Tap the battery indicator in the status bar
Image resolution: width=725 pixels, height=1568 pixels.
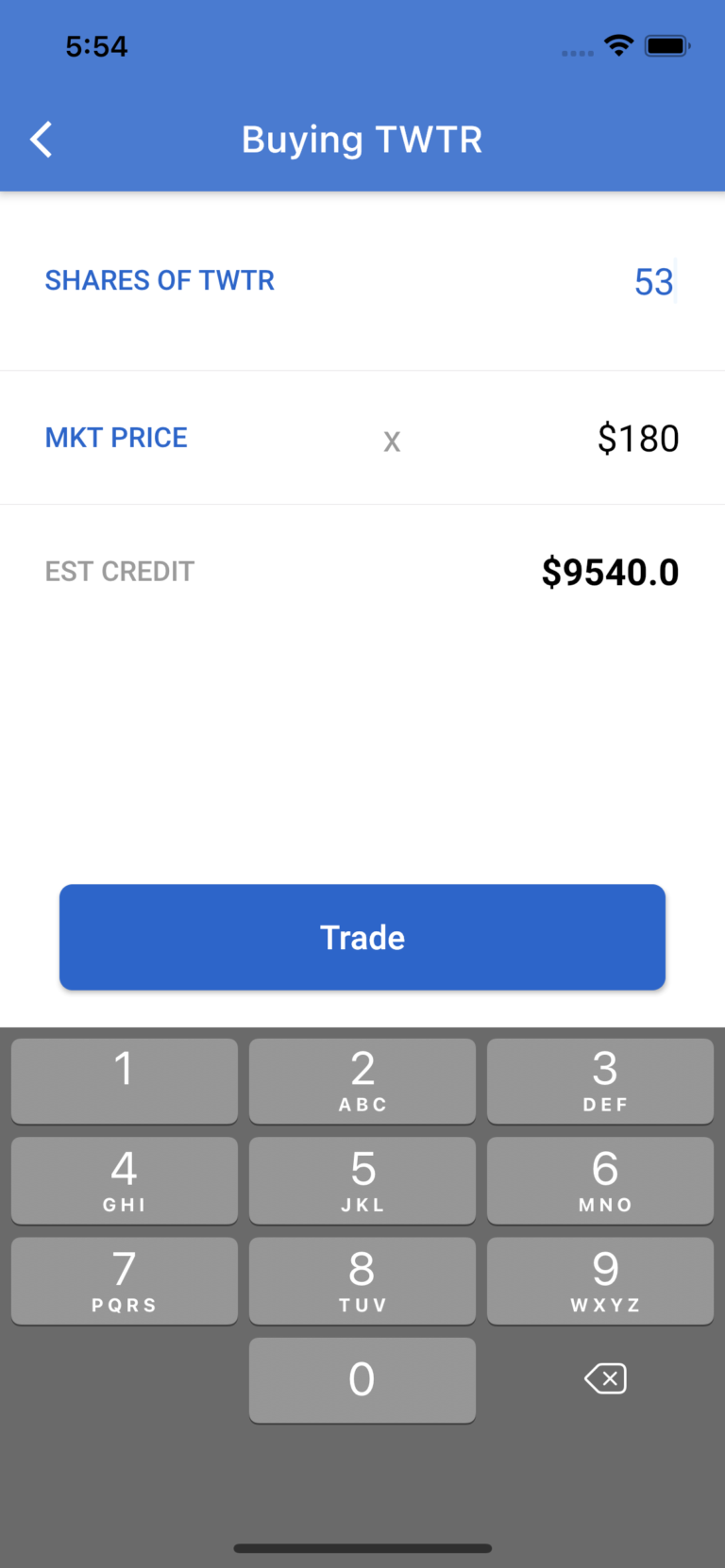coord(667,44)
